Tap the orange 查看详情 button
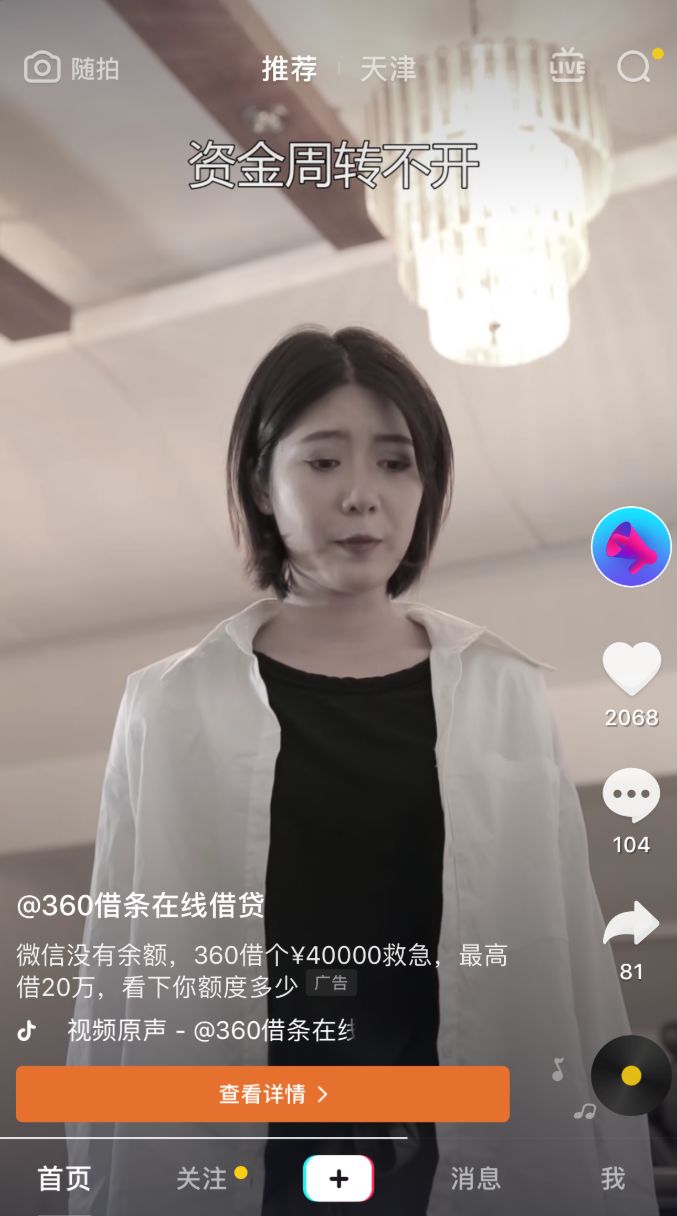The height and width of the screenshot is (1216, 677). pos(263,1094)
